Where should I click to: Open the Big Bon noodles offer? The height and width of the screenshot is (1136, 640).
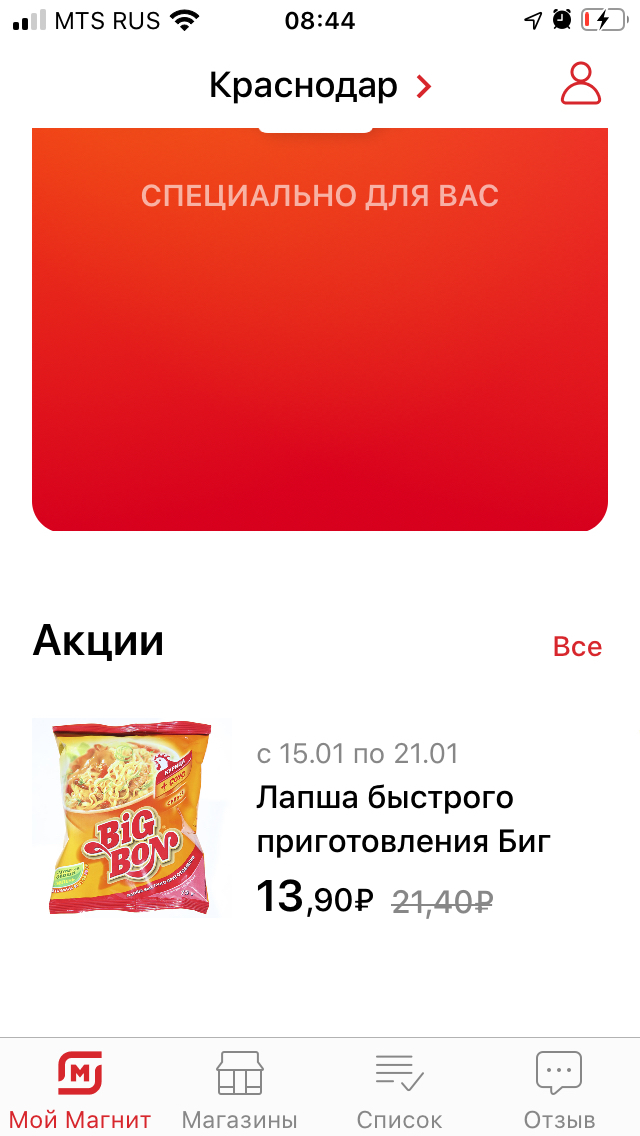(320, 819)
